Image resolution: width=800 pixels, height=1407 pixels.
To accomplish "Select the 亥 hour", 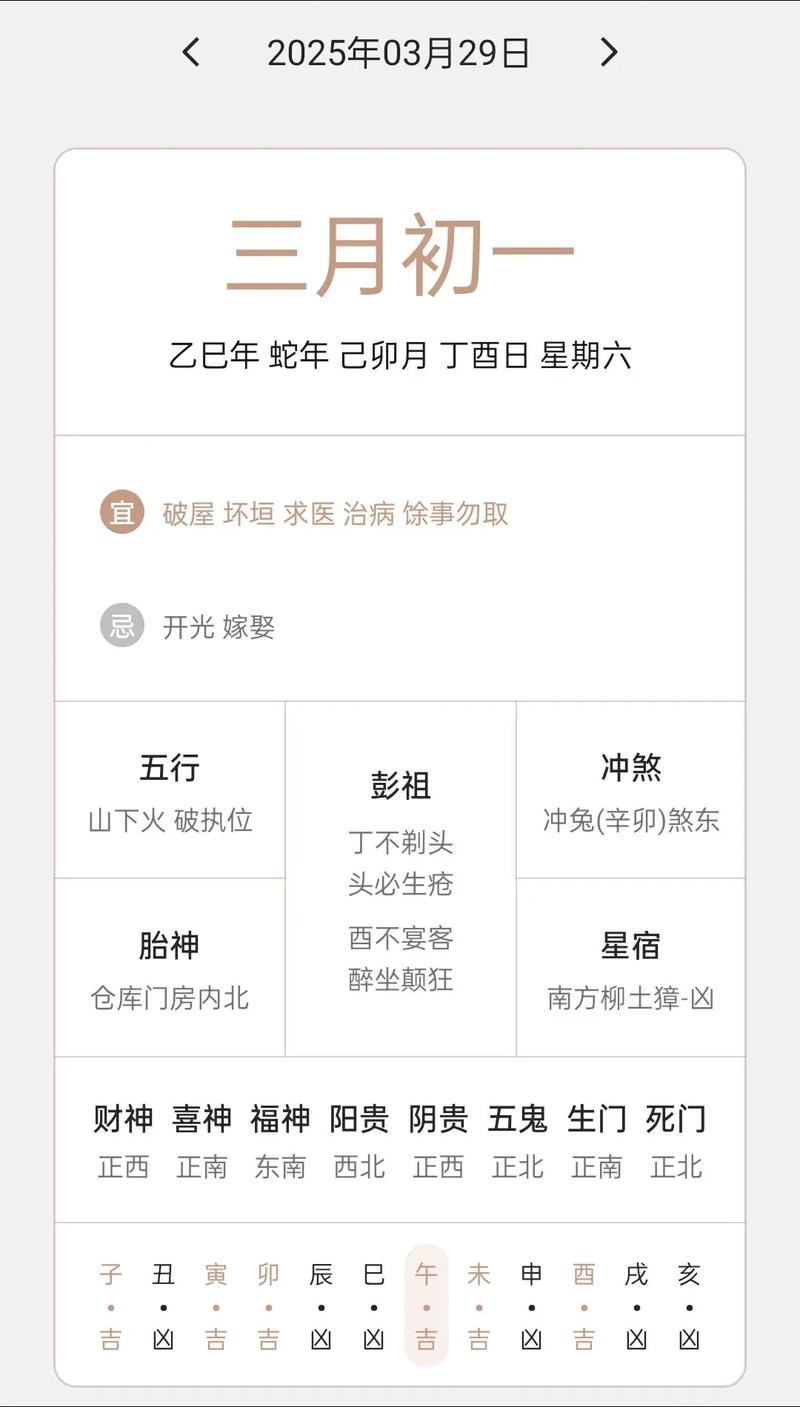I will 689,1306.
